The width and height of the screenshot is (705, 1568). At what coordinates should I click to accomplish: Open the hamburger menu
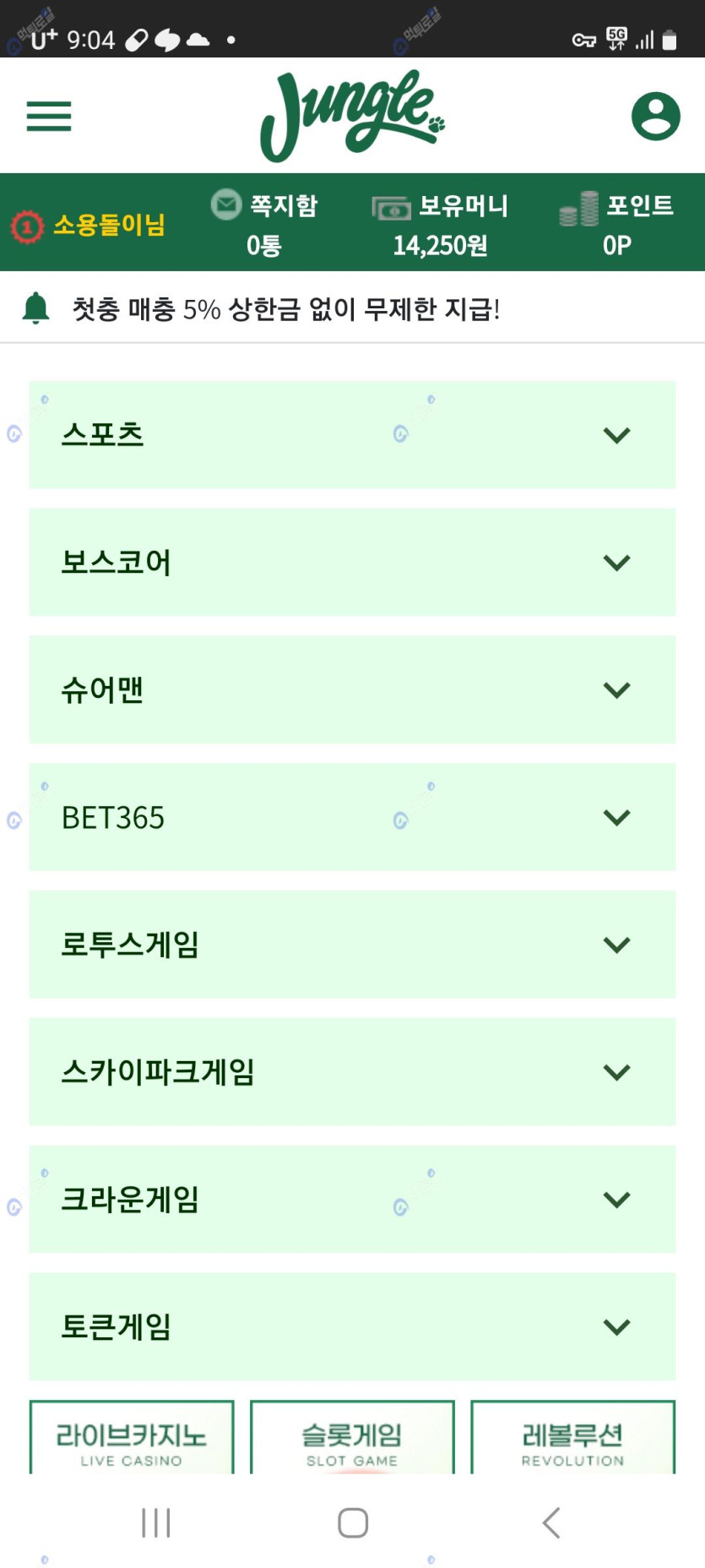coord(49,117)
